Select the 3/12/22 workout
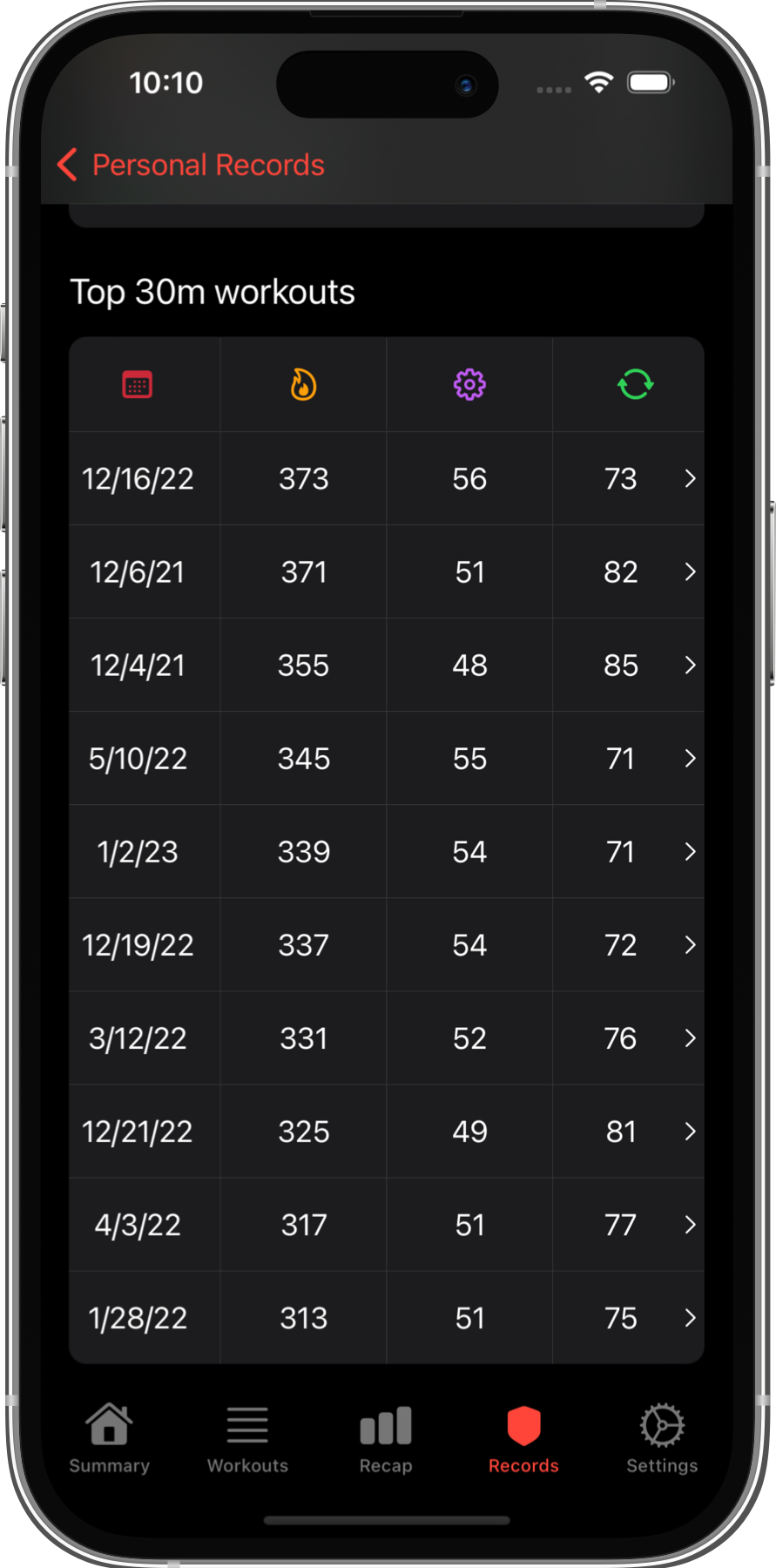The width and height of the screenshot is (776, 1568). tap(387, 1038)
